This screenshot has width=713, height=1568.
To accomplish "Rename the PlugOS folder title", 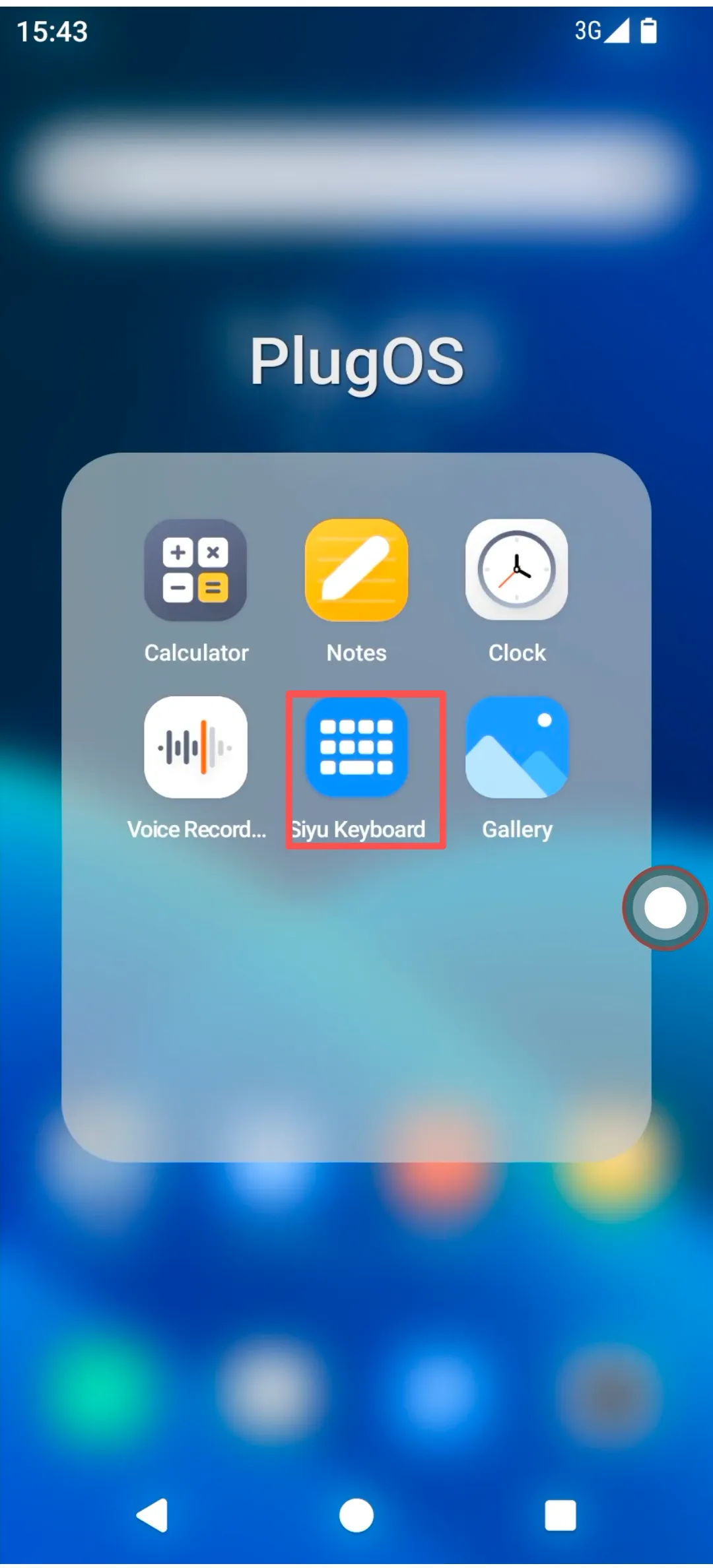I will pos(356,361).
